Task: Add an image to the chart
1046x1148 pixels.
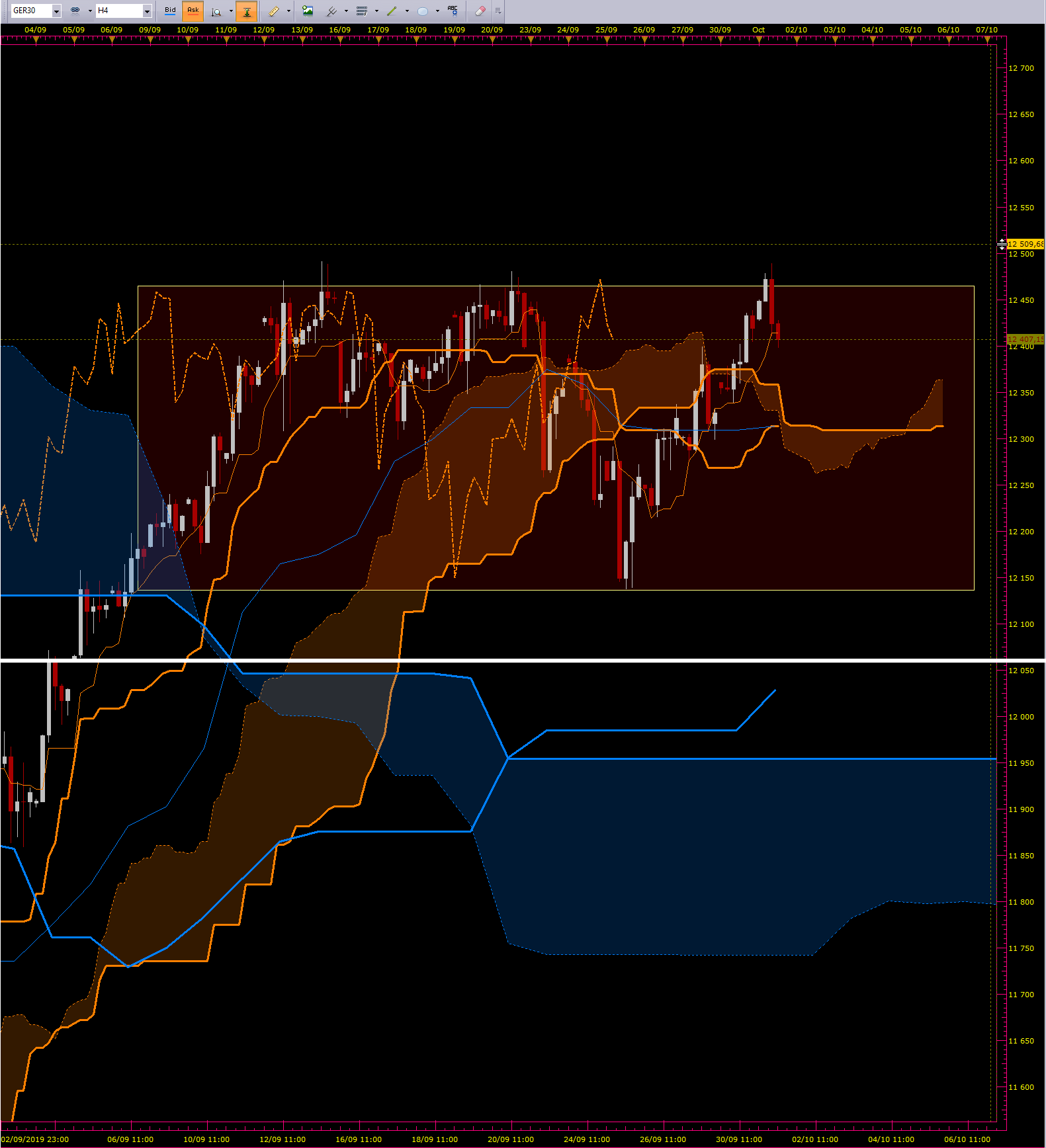Action: [308, 11]
